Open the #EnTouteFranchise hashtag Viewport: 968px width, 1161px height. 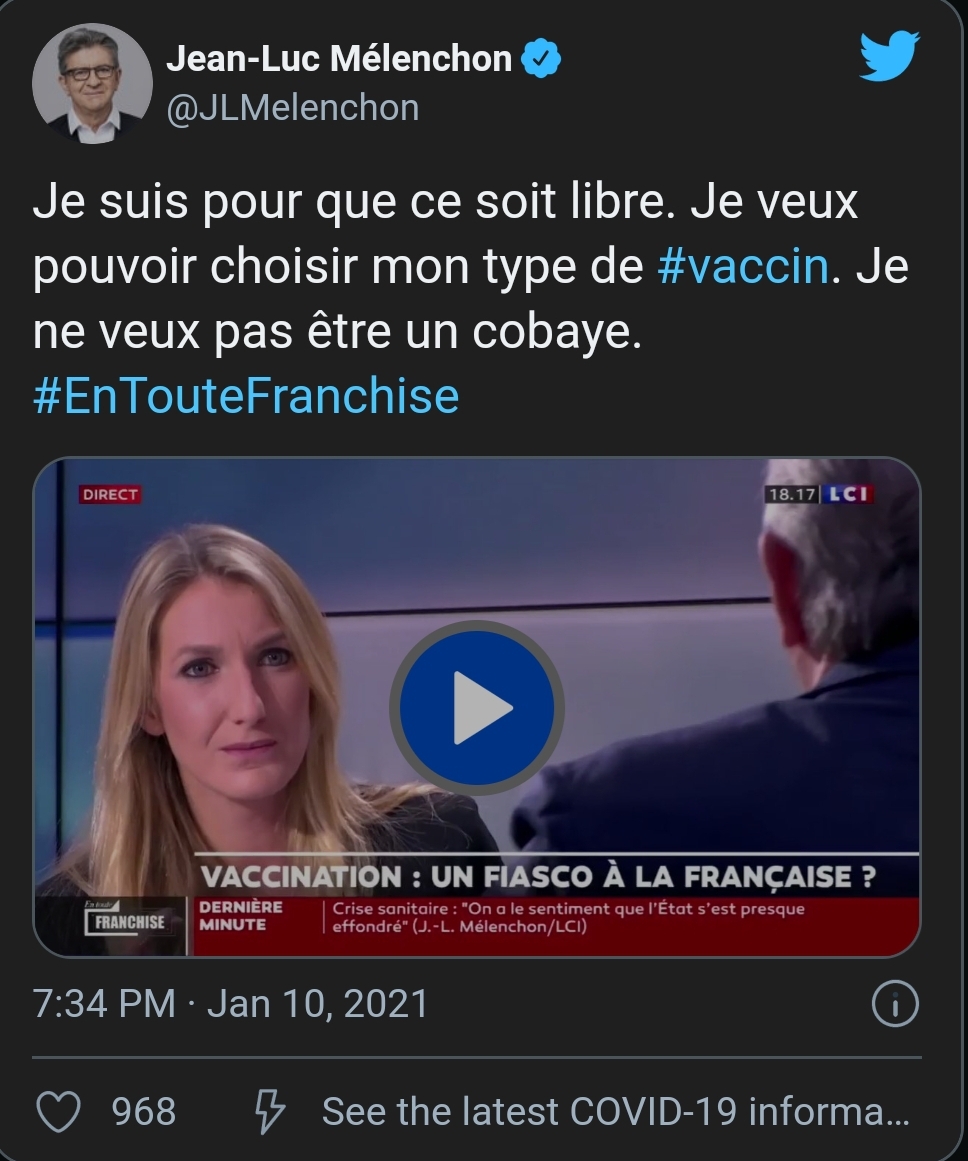(246, 395)
